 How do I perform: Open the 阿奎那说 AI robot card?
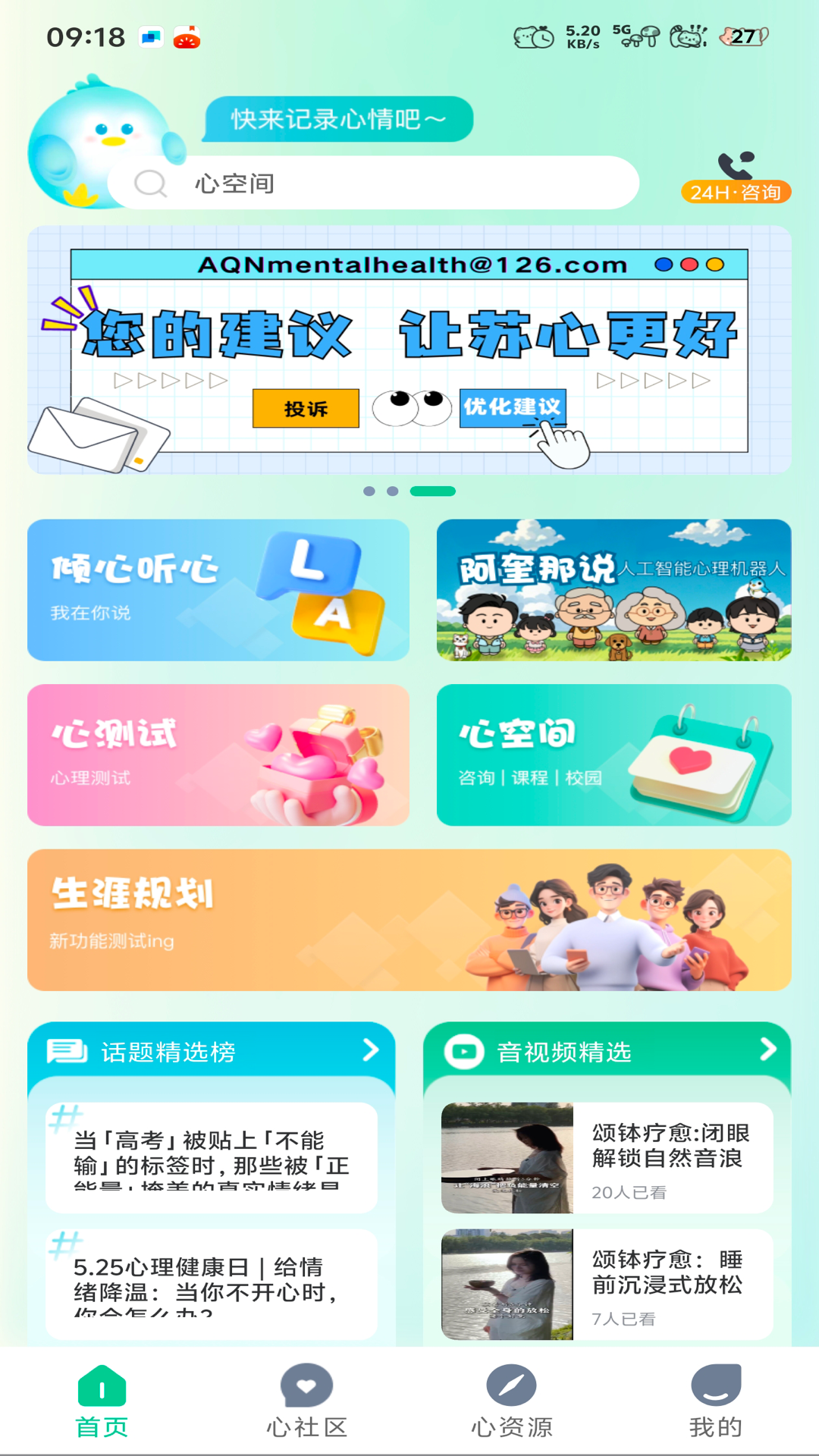click(x=613, y=590)
